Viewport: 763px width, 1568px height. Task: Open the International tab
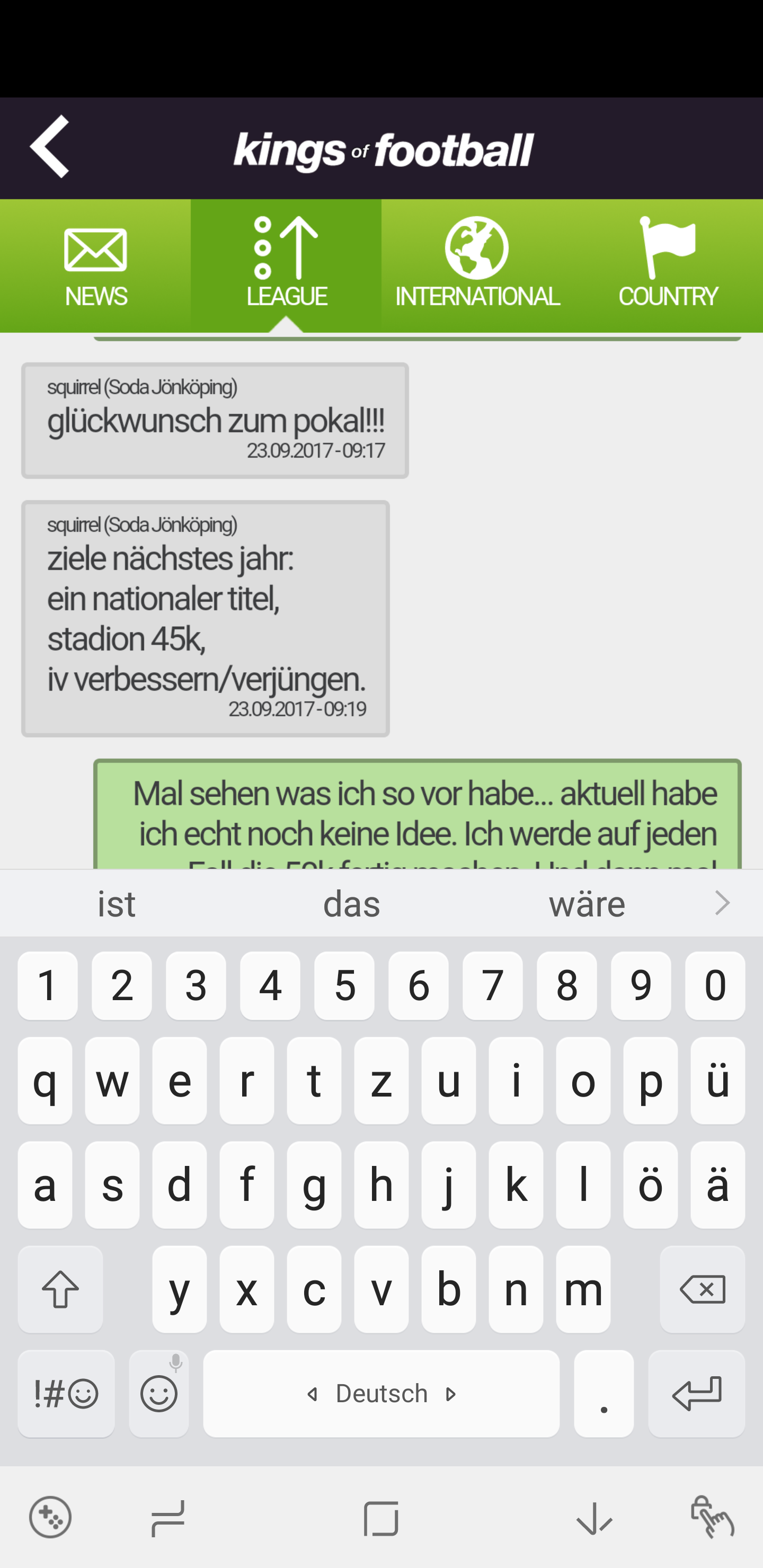[477, 266]
